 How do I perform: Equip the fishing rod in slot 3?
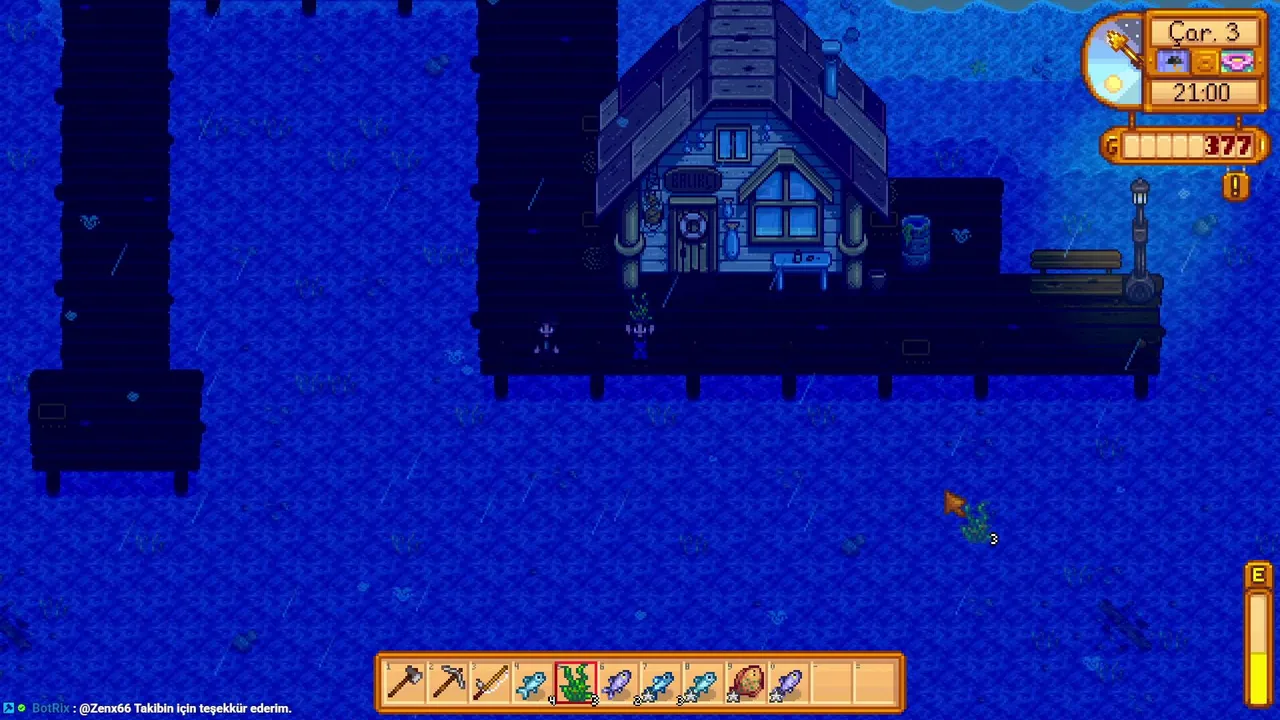[490, 684]
